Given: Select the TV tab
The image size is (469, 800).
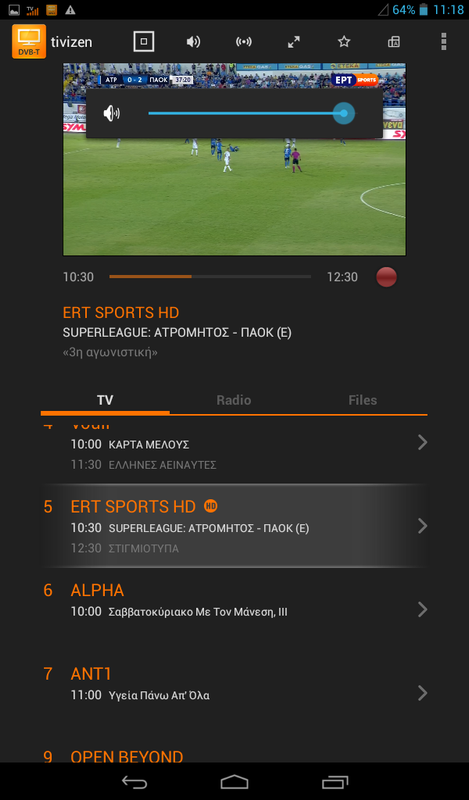Looking at the screenshot, I should click(105, 400).
